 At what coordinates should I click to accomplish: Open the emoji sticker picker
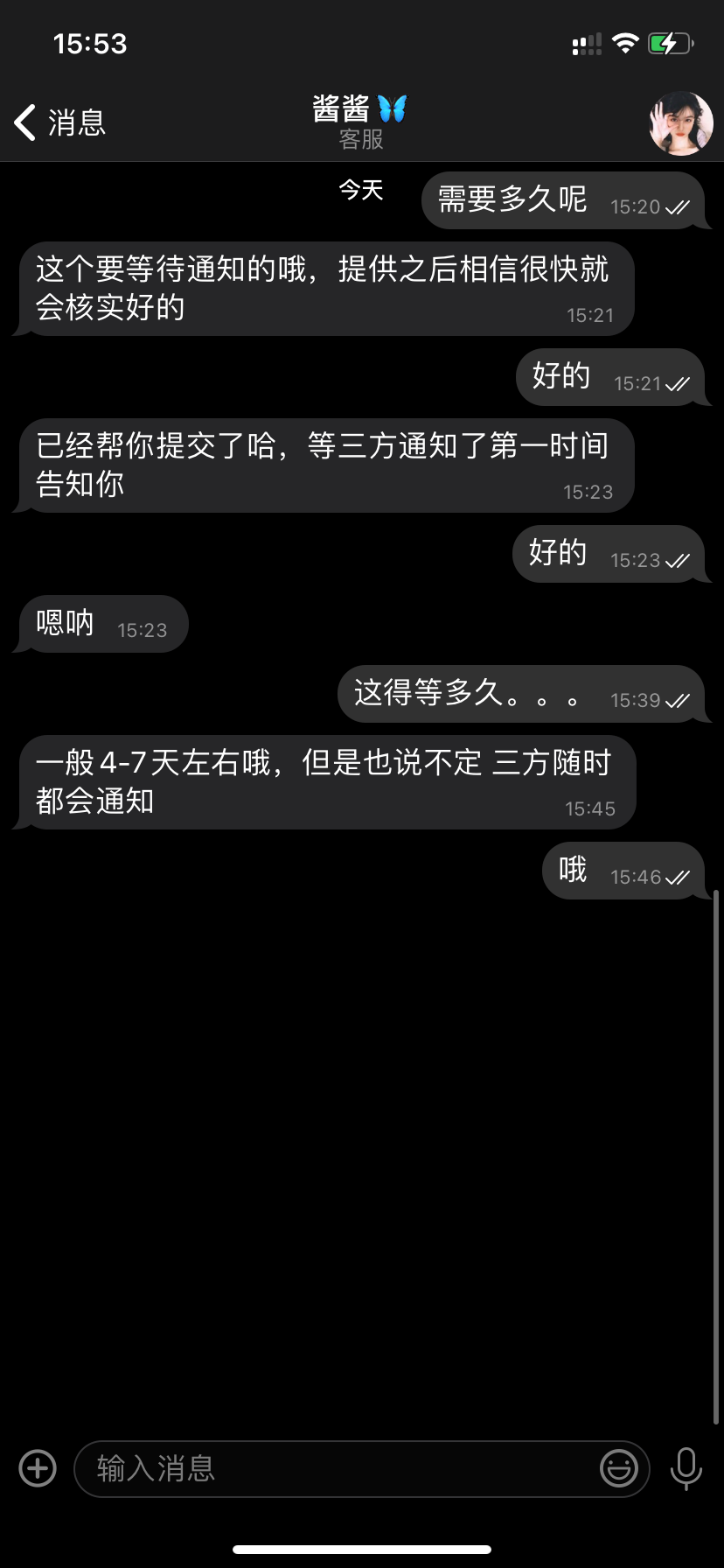(619, 1468)
